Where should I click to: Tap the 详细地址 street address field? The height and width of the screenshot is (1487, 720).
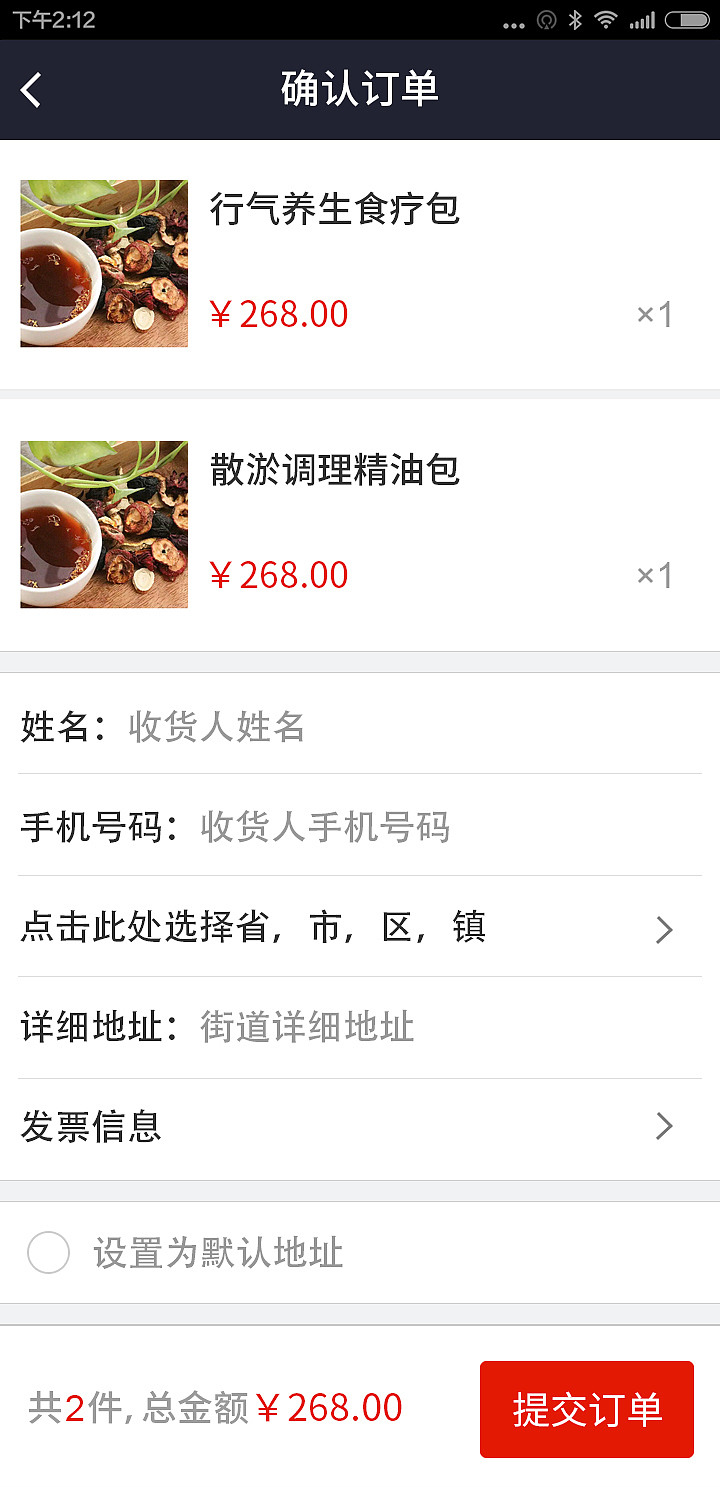[440, 1027]
